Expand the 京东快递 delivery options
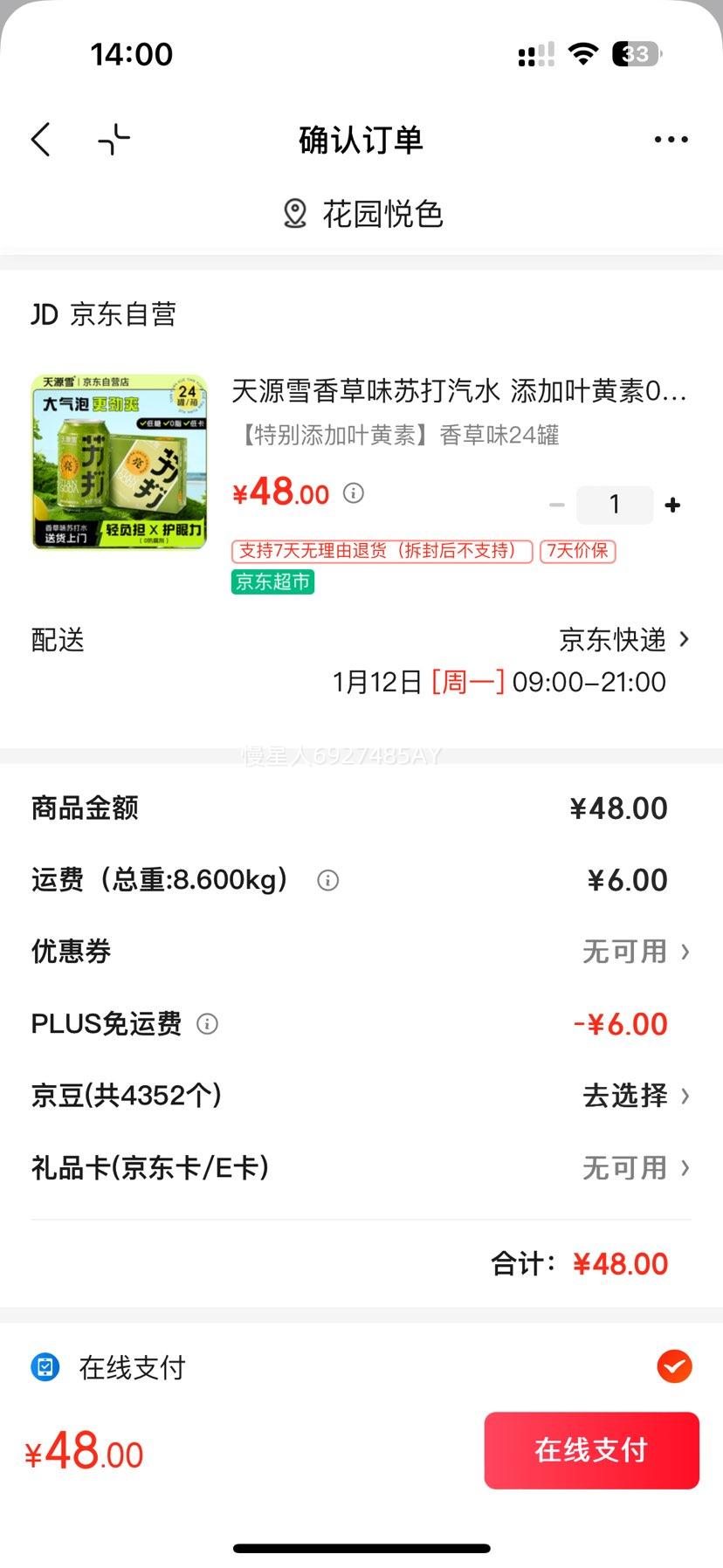Viewport: 723px width, 1568px height. [622, 640]
